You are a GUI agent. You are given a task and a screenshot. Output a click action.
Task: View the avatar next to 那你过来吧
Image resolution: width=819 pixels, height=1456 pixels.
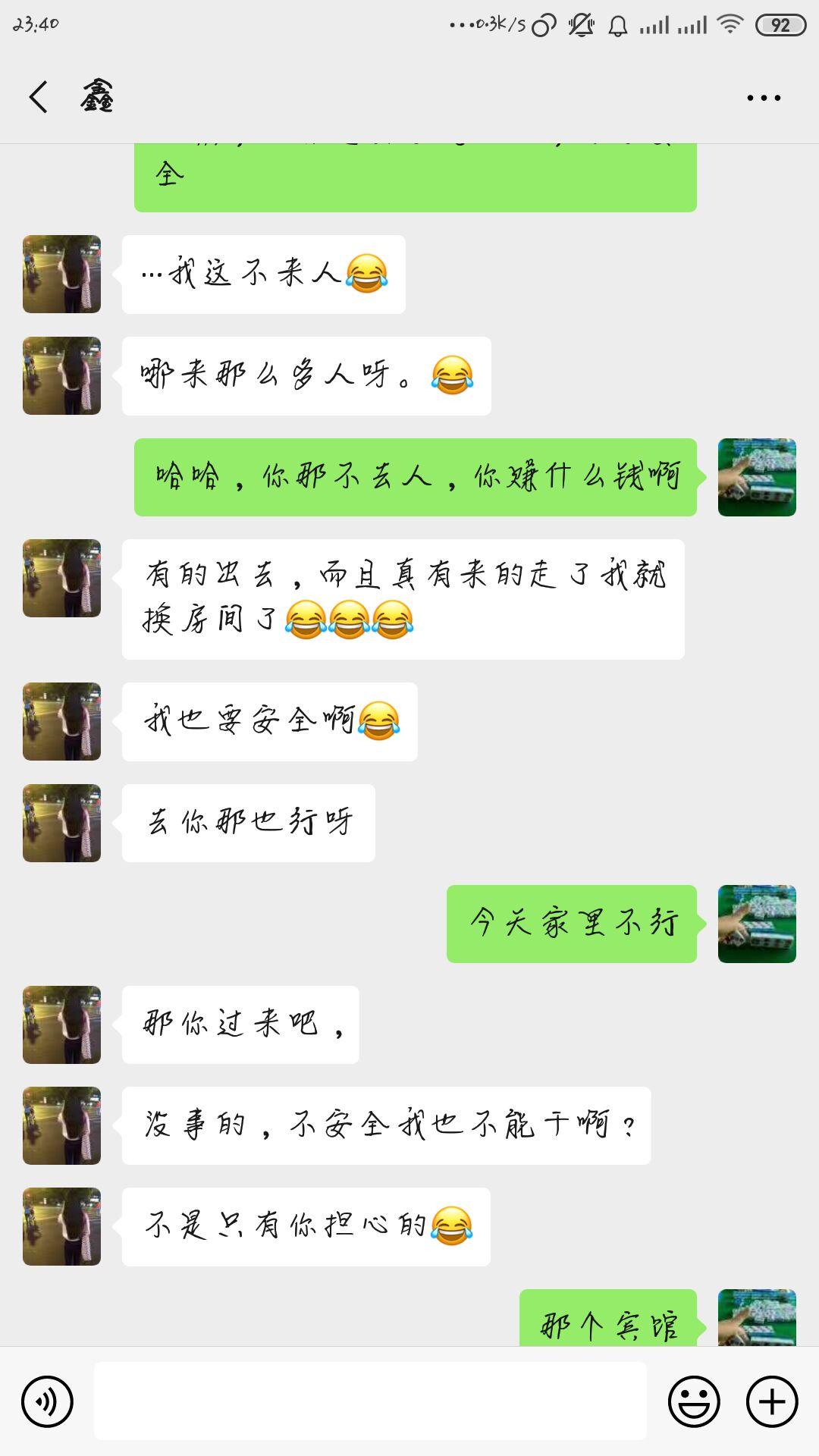(61, 1024)
